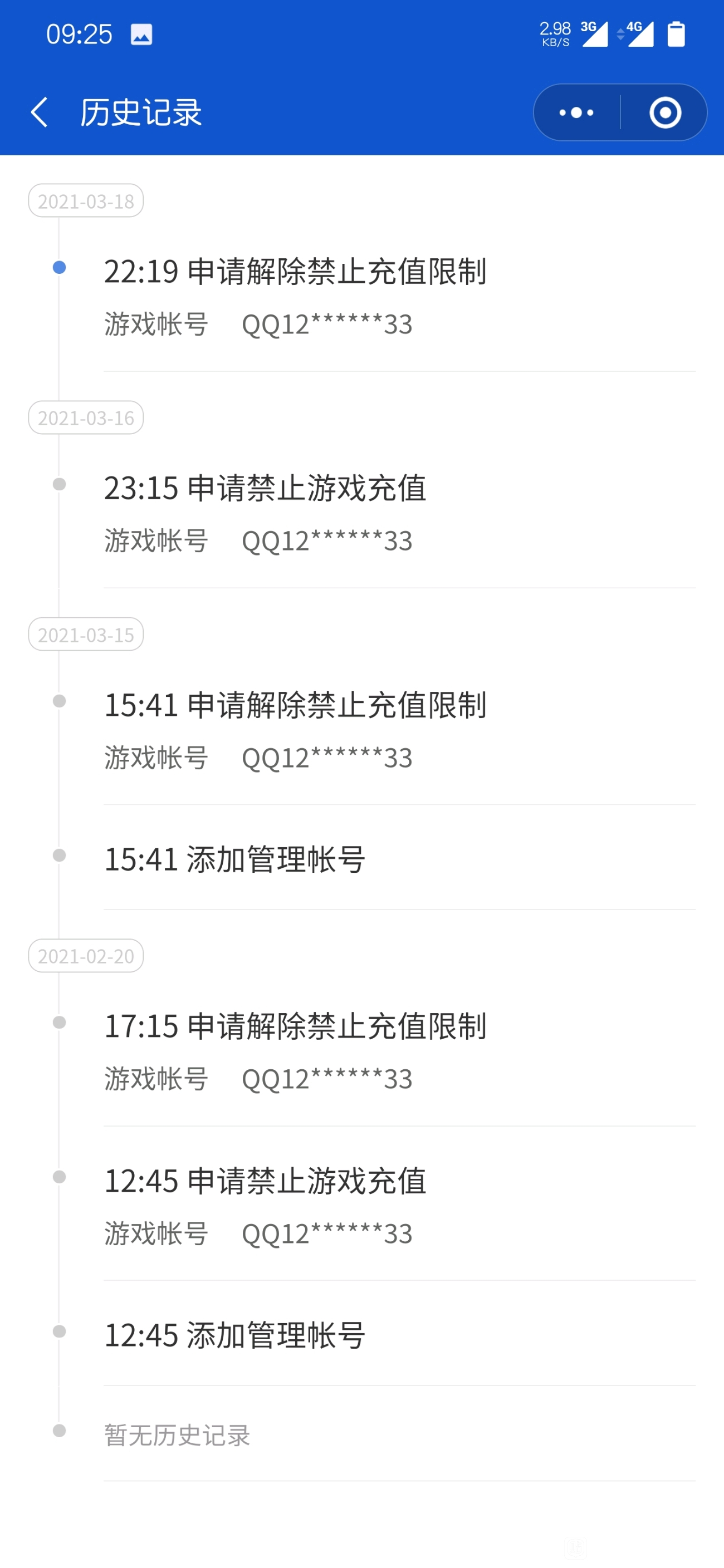Open the mini program three-dot menu
The height and width of the screenshot is (1568, 724).
(x=576, y=112)
